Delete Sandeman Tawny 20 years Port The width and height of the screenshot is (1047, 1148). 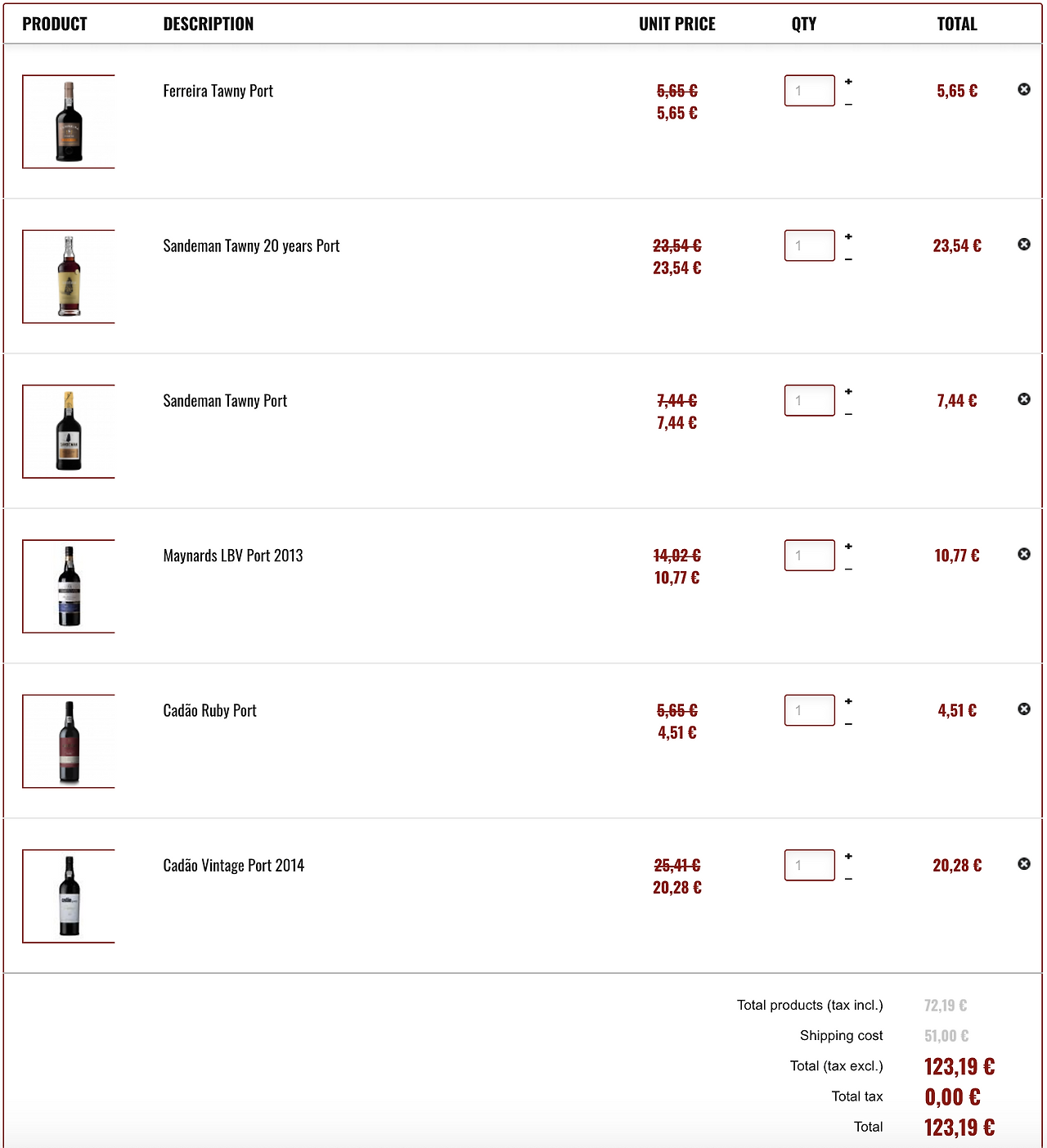[1023, 244]
